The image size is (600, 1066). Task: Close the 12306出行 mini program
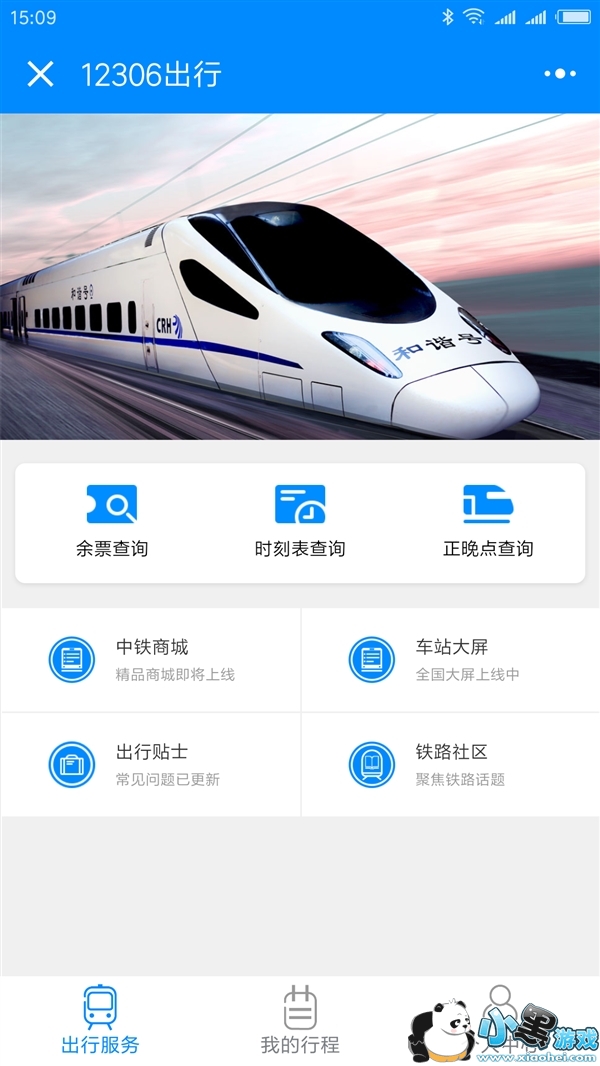(40, 74)
